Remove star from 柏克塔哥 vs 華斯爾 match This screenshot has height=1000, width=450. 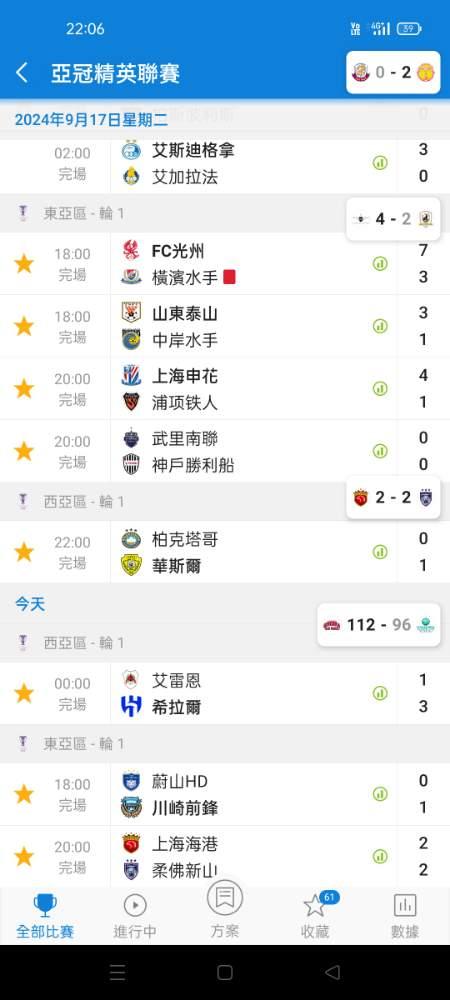[24, 552]
